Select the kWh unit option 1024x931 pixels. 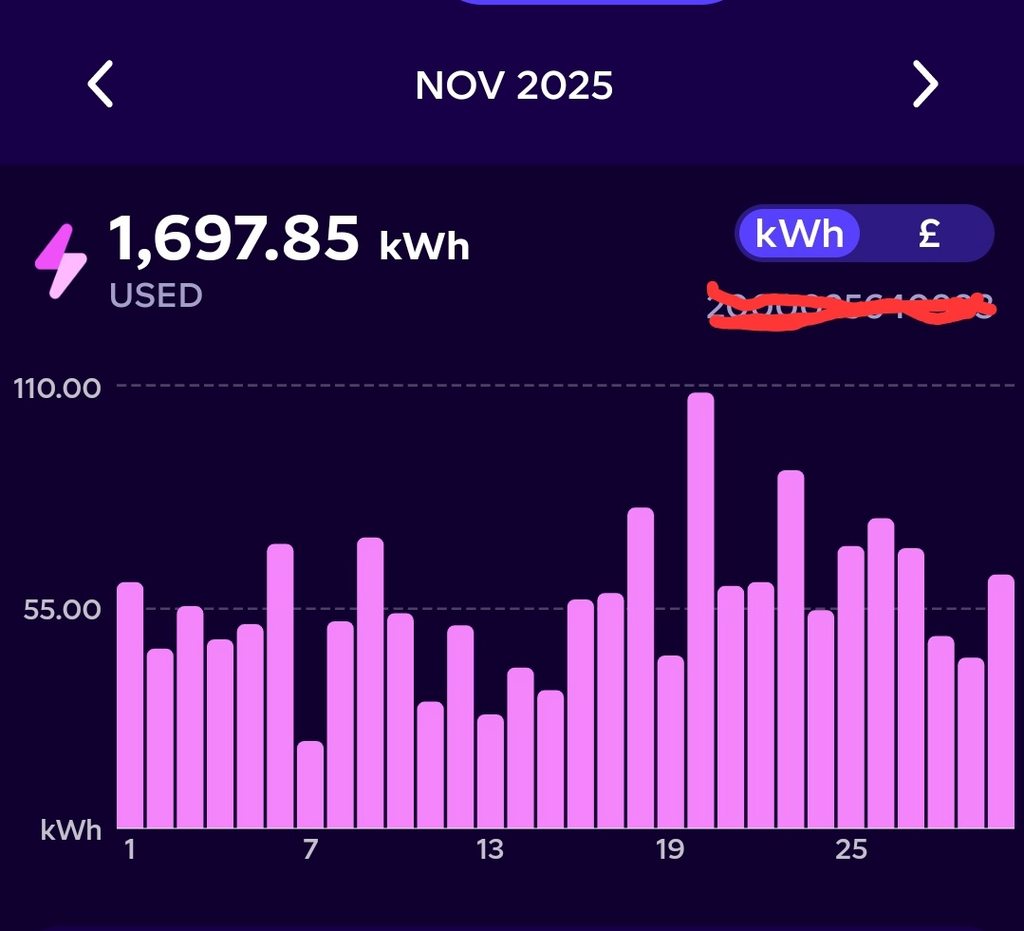coord(799,234)
